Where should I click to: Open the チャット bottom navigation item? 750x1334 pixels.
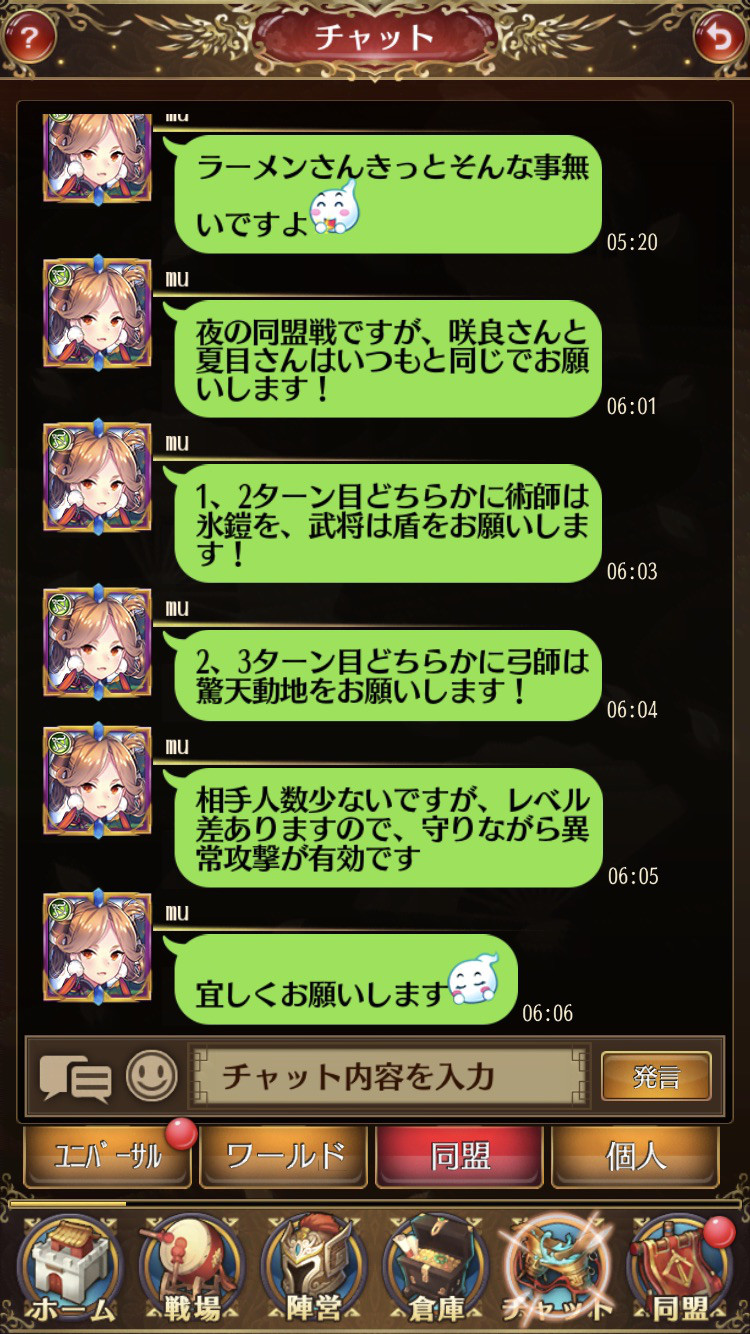pyautogui.click(x=558, y=1268)
